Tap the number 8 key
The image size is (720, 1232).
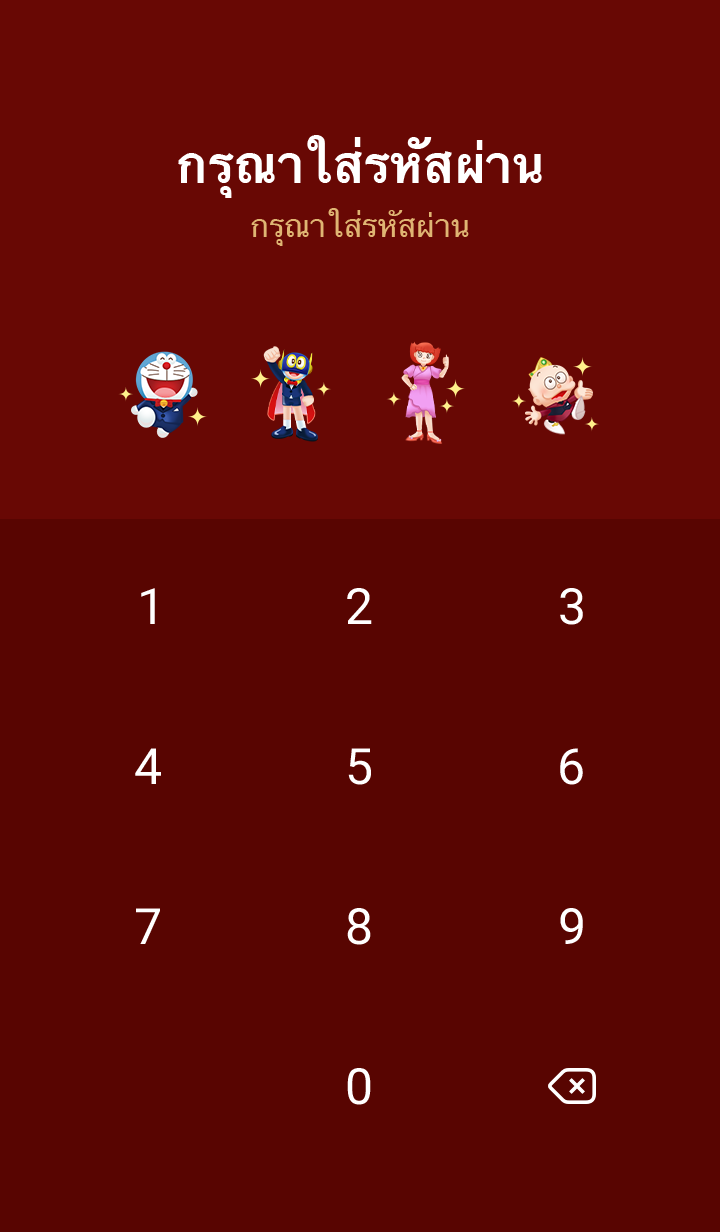(359, 927)
